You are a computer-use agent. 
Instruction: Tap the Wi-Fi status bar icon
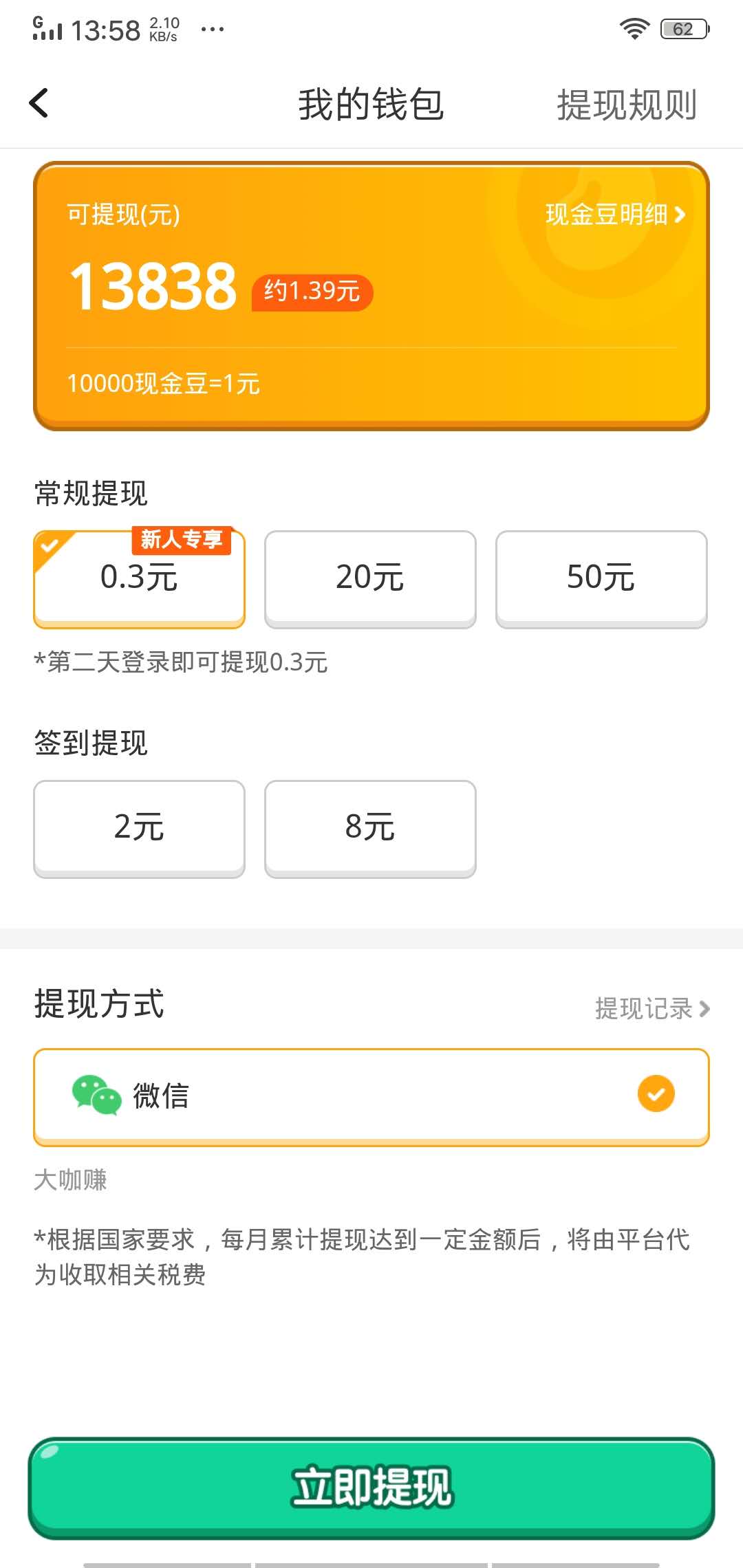click(x=634, y=28)
